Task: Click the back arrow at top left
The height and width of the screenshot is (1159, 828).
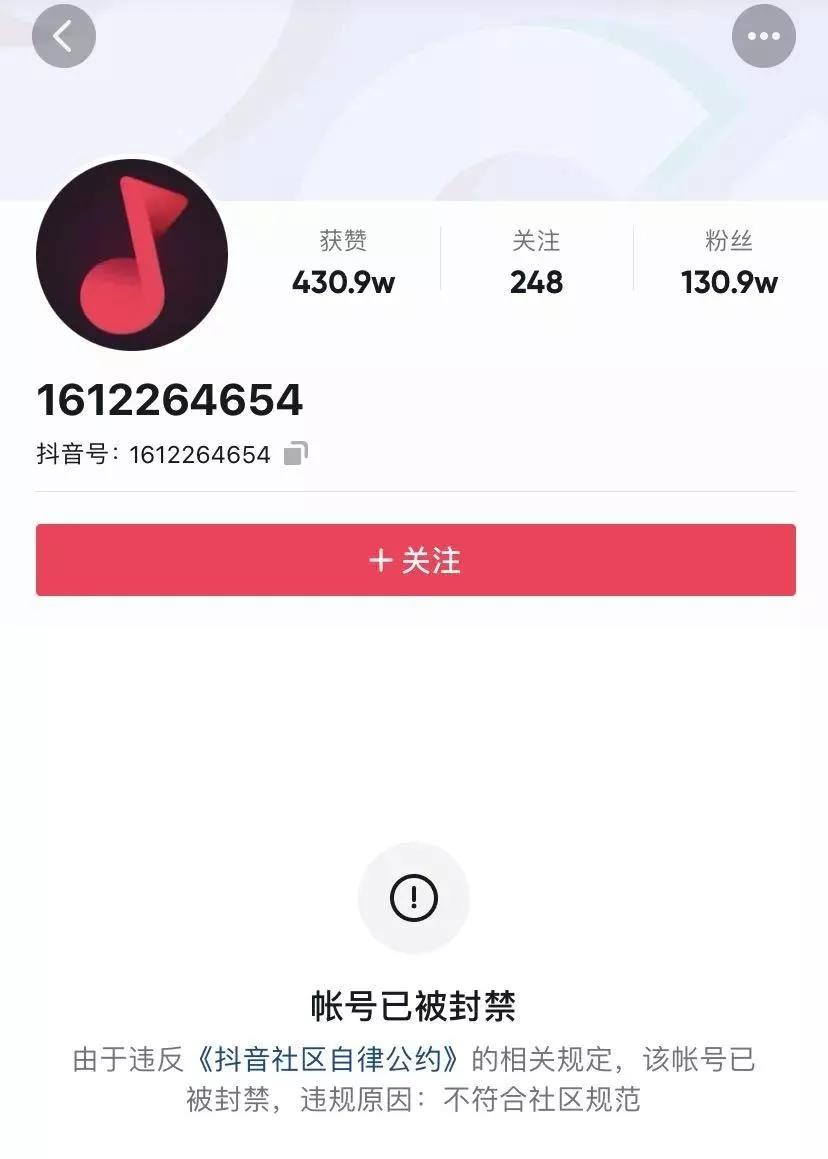Action: [x=63, y=36]
